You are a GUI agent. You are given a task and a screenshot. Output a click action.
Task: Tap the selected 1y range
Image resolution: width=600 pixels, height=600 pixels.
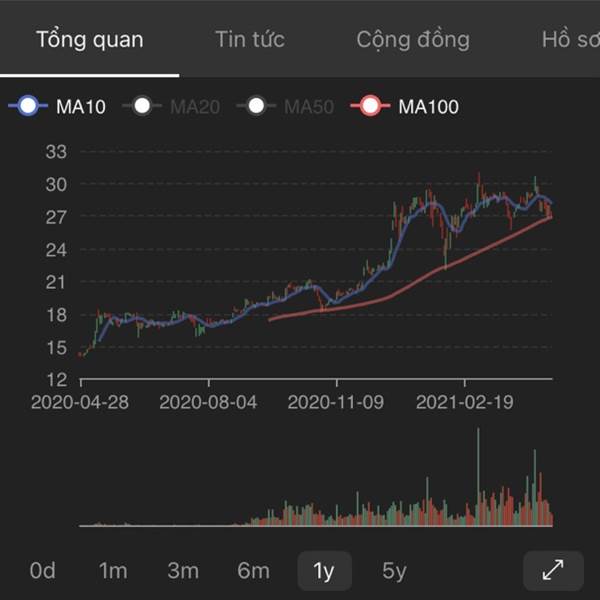coord(324,571)
